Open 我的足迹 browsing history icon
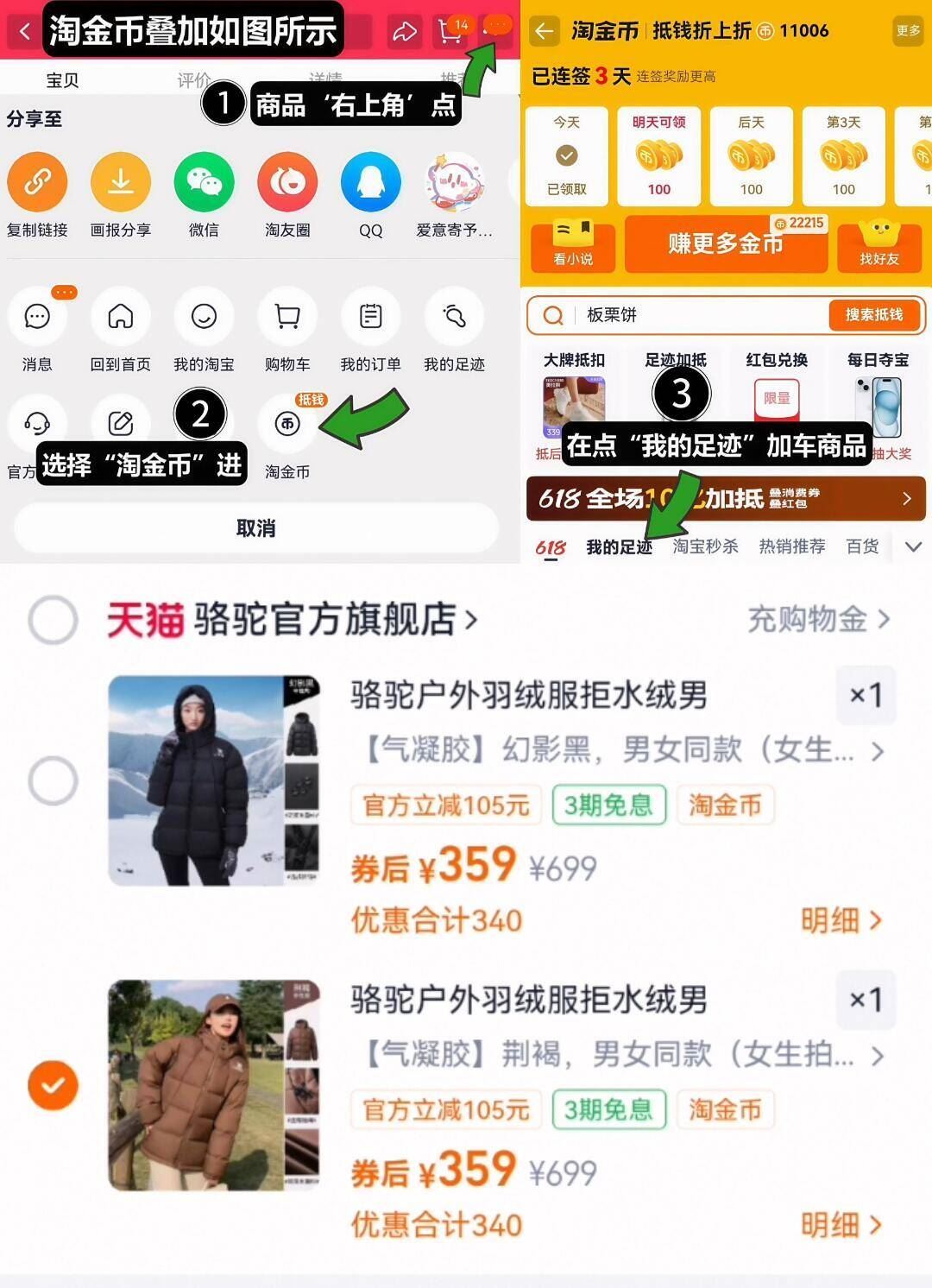The width and height of the screenshot is (932, 1288). (x=453, y=318)
